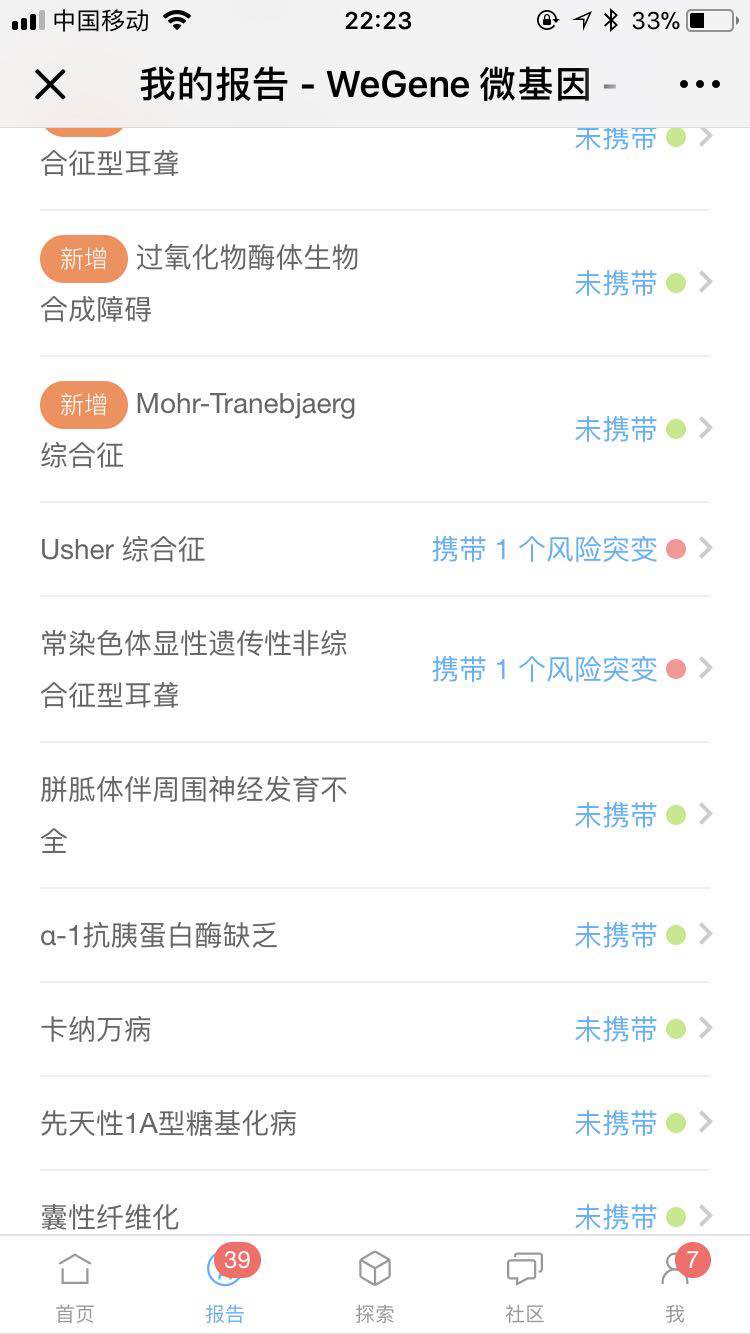The height and width of the screenshot is (1334, 750).
Task: Open the three-dot overflow menu
Action: click(699, 85)
